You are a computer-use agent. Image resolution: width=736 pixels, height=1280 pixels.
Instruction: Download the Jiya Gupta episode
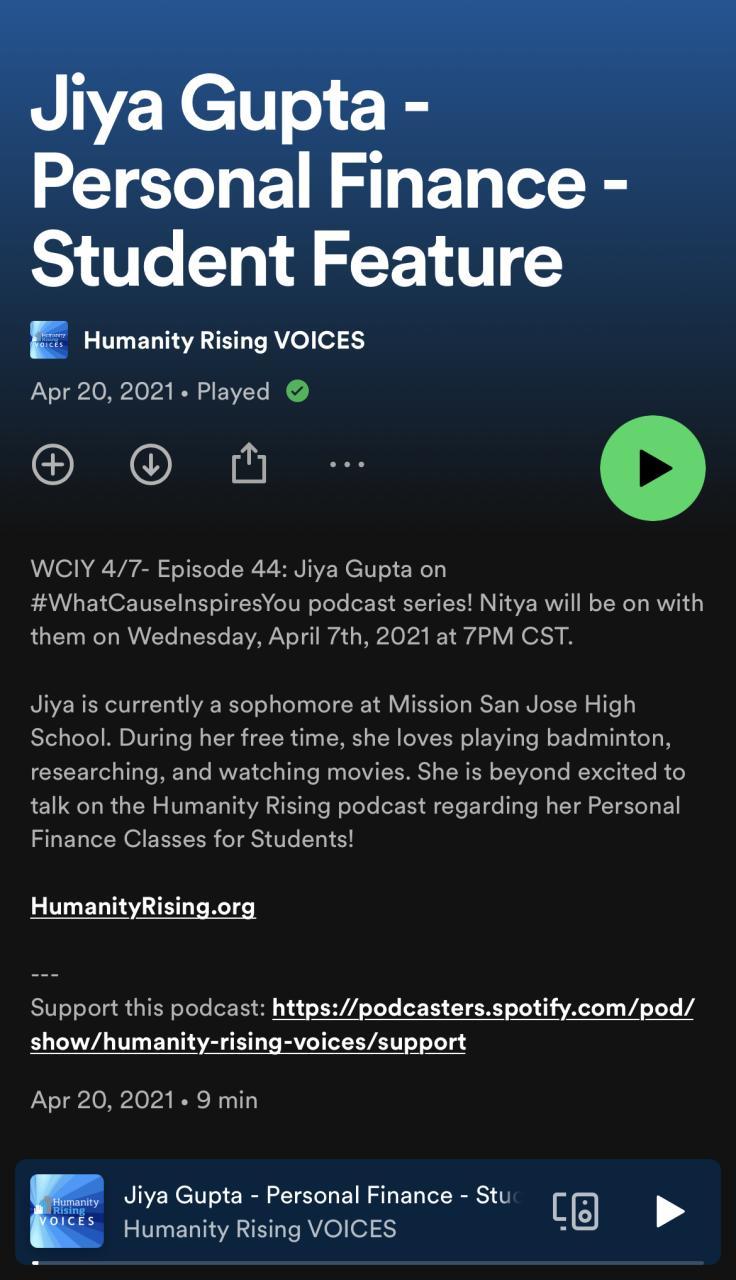coord(151,465)
